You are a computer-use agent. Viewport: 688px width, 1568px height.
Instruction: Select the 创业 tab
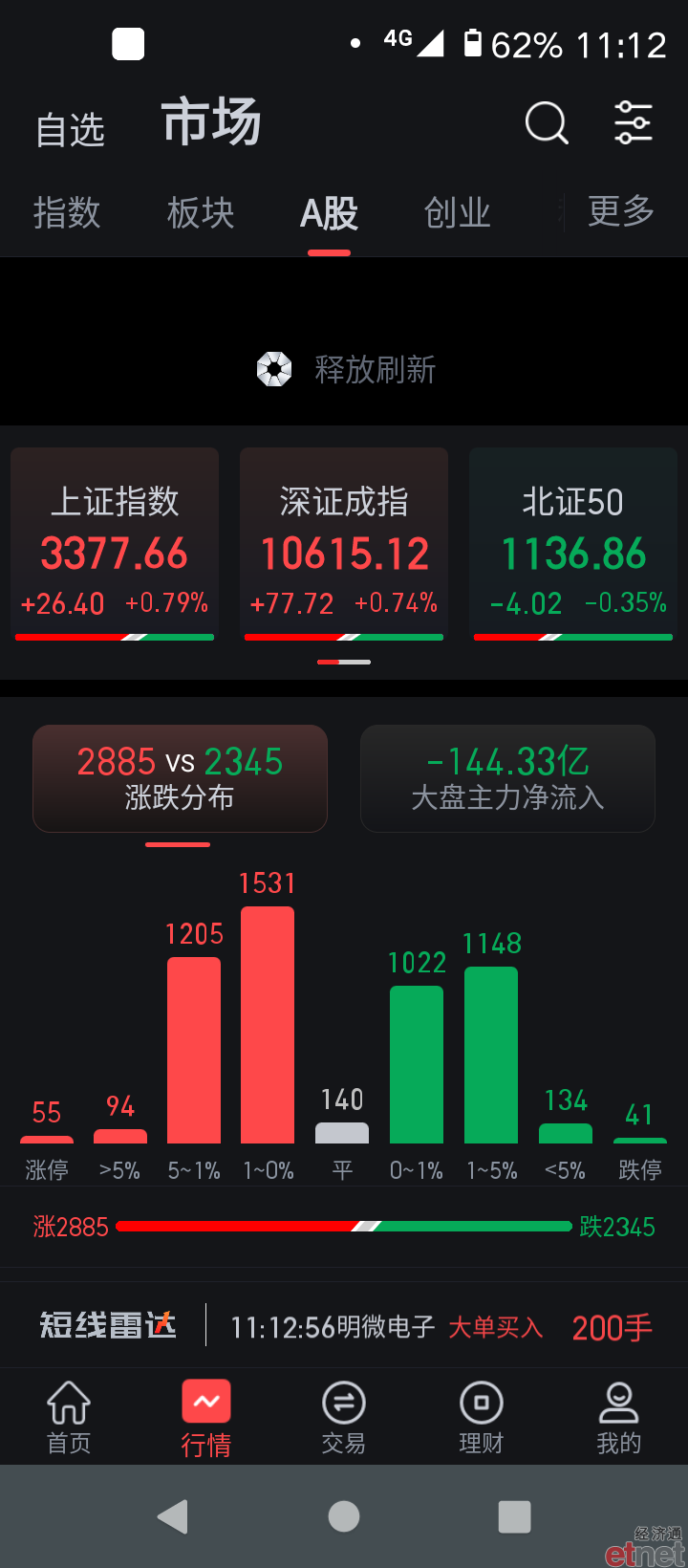(x=457, y=212)
